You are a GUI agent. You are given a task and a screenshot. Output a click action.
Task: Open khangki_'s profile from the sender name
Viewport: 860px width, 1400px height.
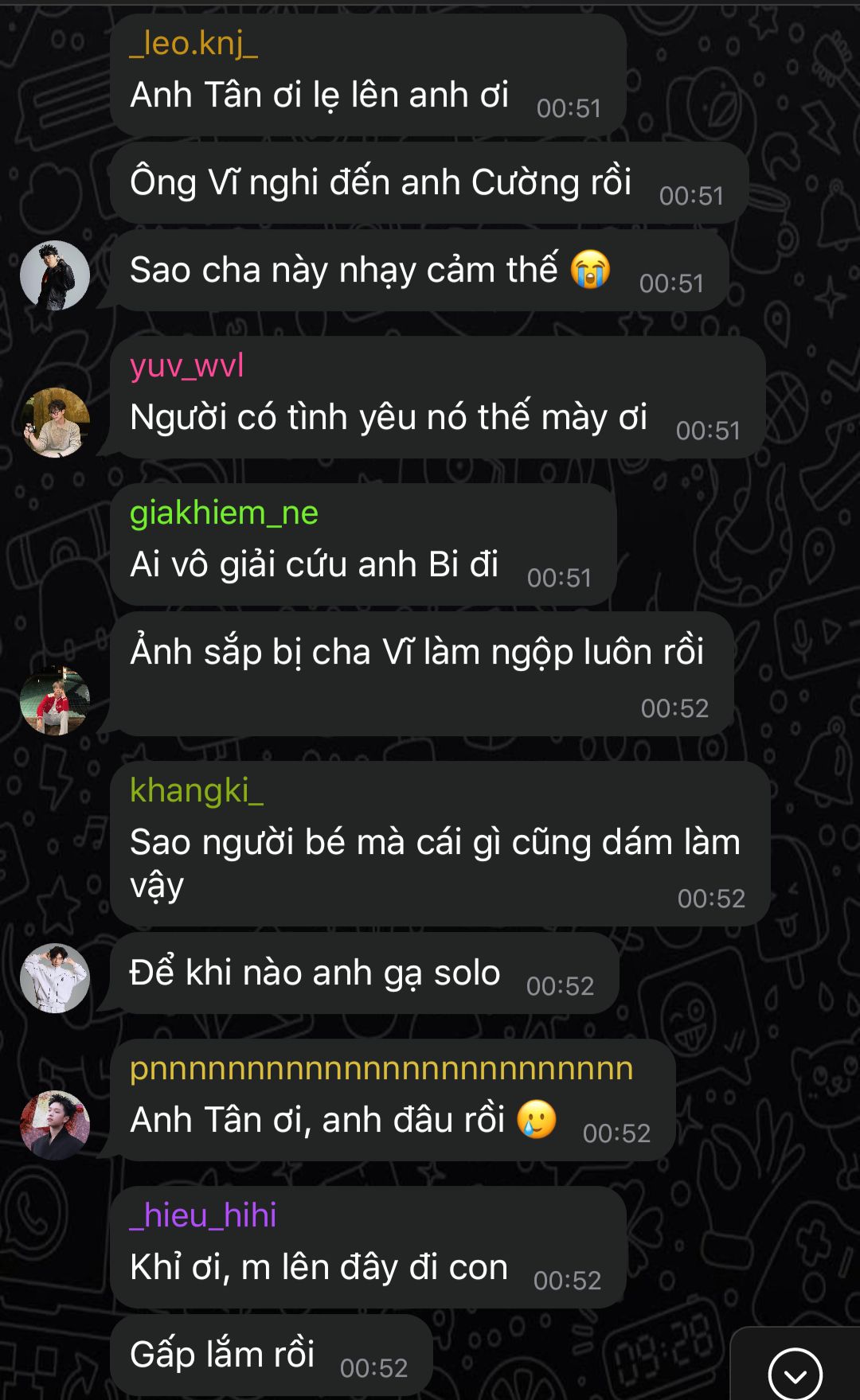click(197, 790)
